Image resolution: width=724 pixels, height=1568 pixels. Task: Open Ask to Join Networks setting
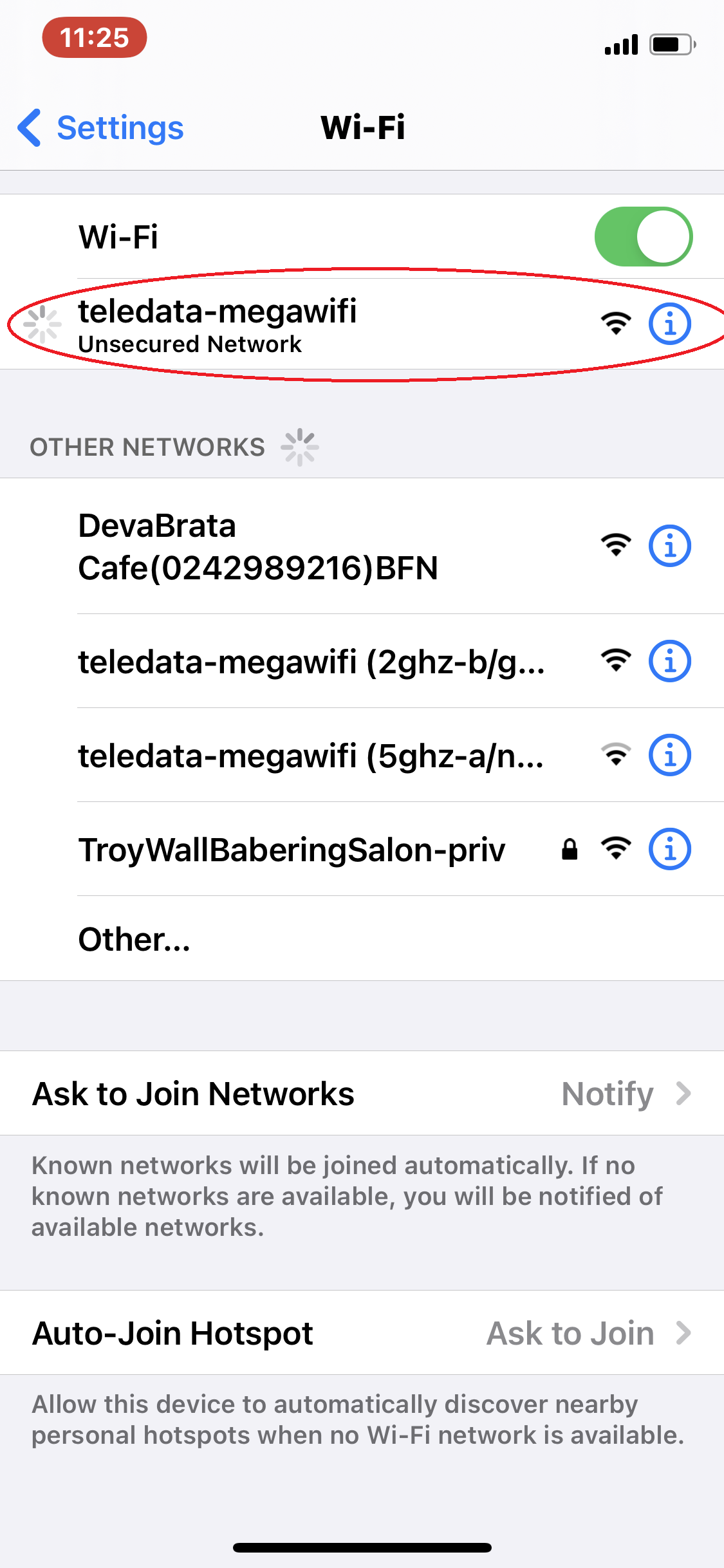(362, 1094)
